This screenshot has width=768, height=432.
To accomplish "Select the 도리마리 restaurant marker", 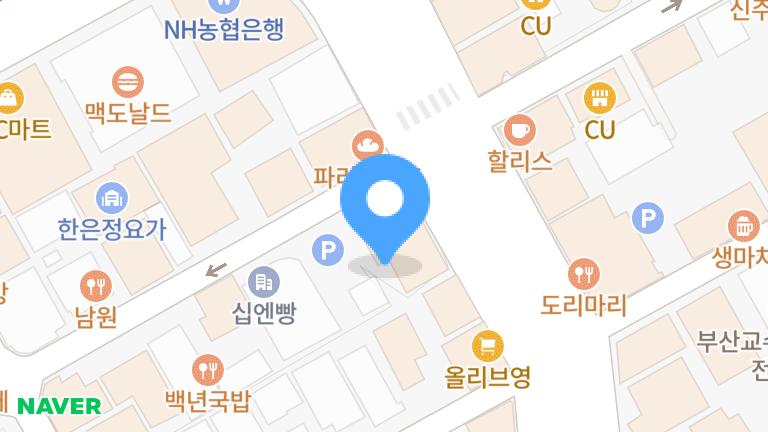I will 583,273.
